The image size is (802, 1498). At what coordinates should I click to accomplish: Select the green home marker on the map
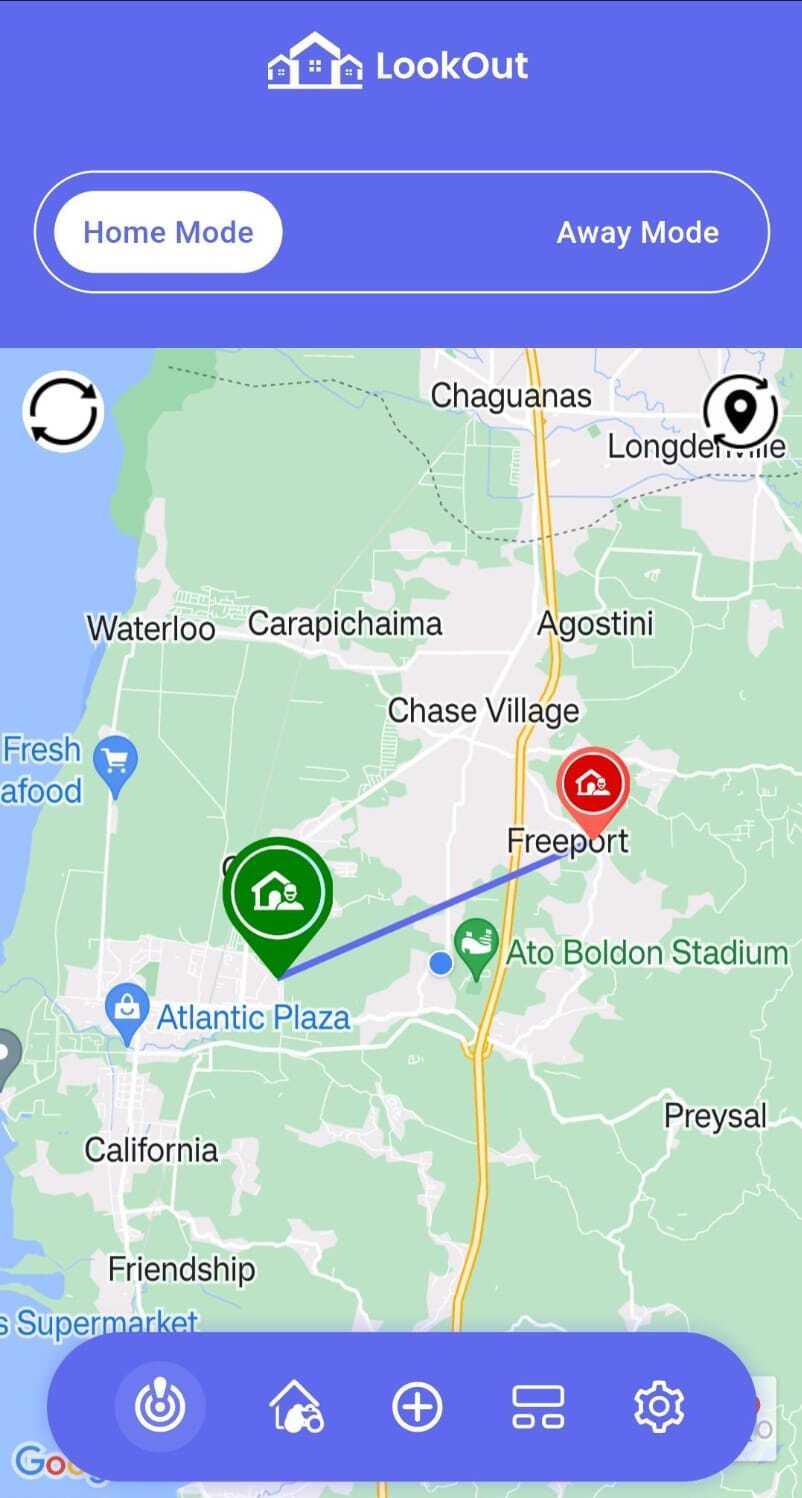277,892
